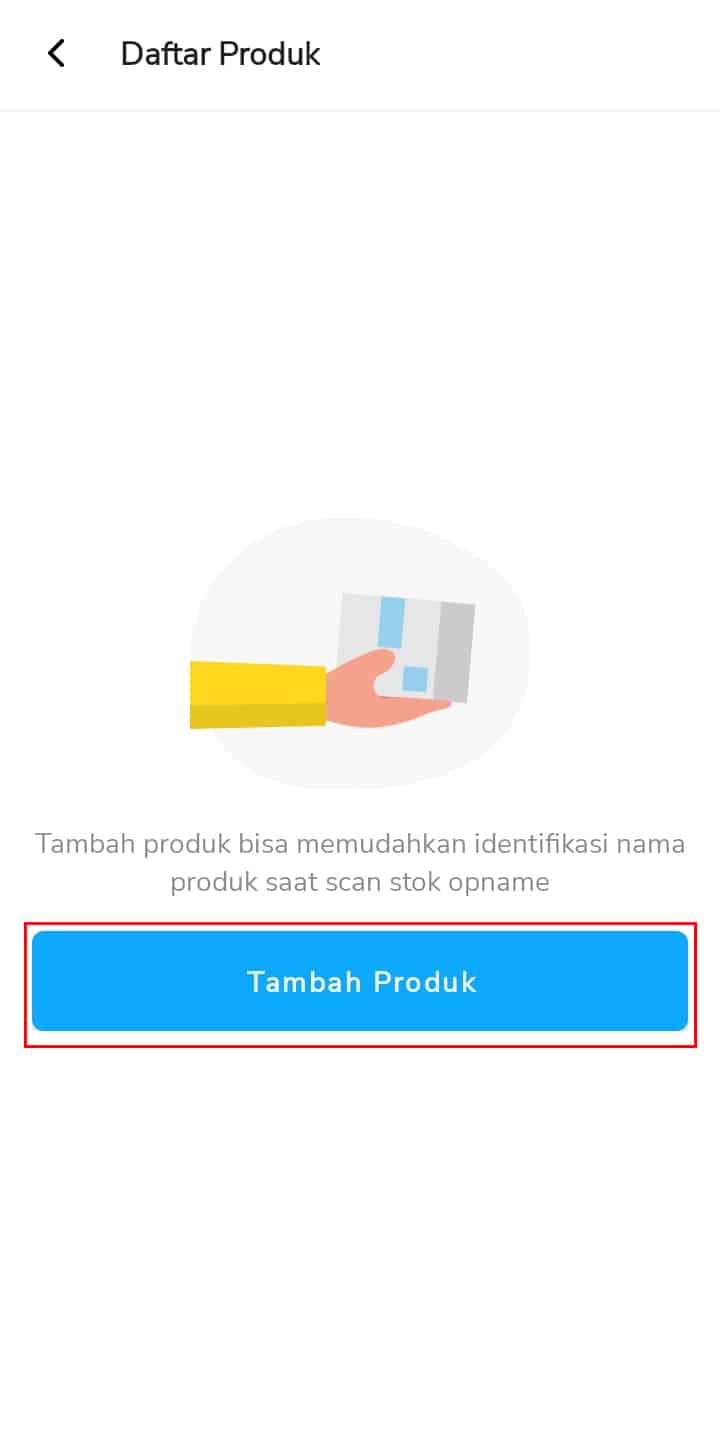The width and height of the screenshot is (720, 1436).
Task: Go back from Daftar Produk
Action: tap(57, 54)
